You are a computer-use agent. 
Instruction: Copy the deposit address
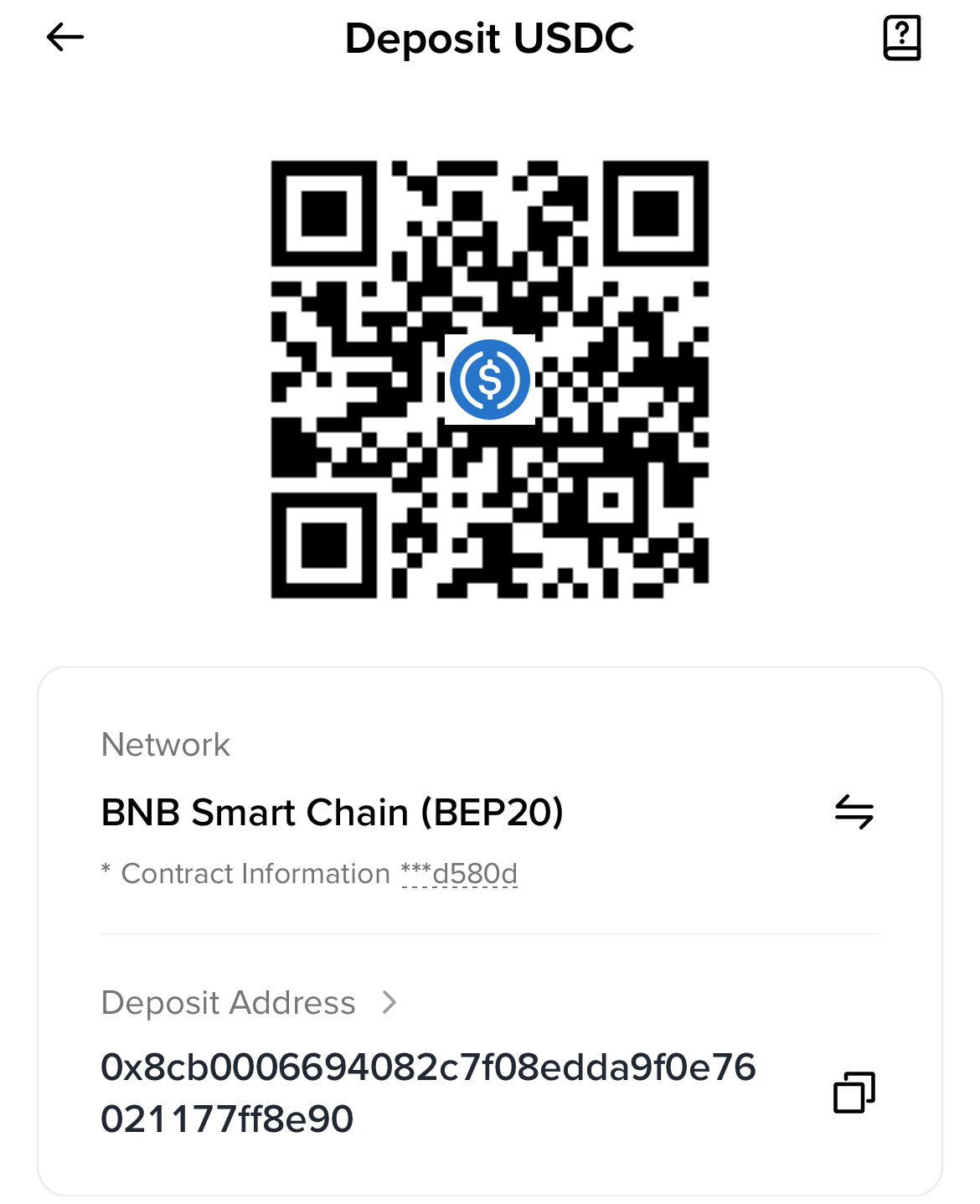tap(854, 1093)
